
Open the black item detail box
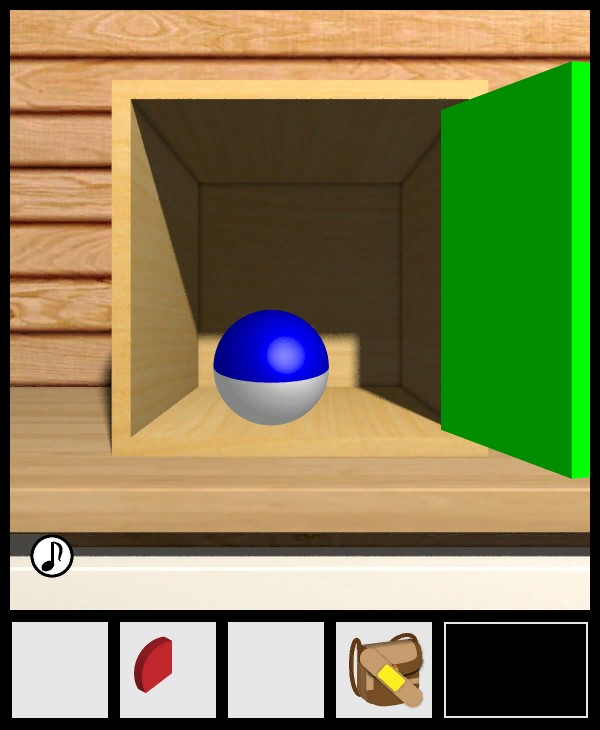(x=516, y=669)
